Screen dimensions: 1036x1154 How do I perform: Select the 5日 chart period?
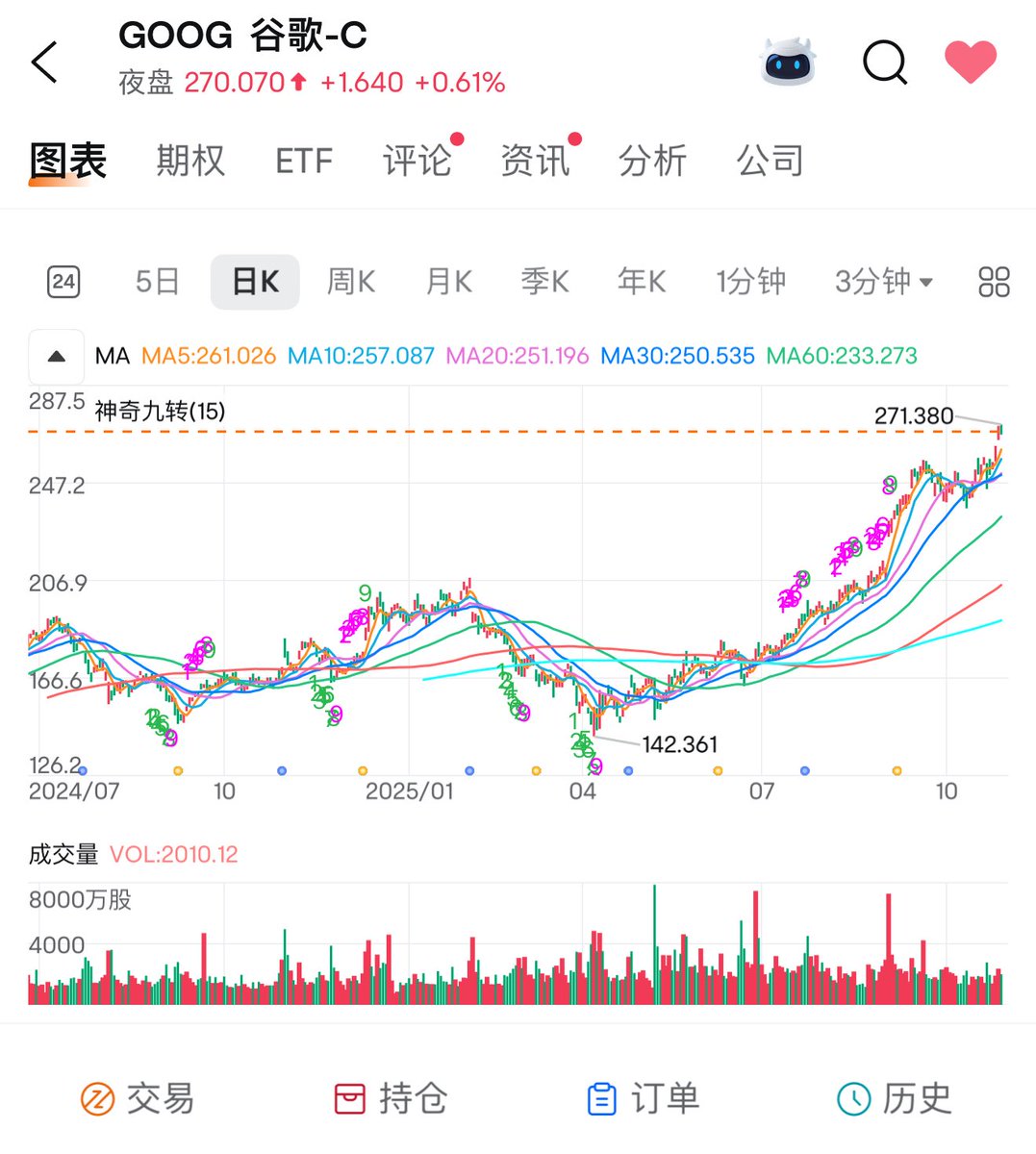coord(158,282)
